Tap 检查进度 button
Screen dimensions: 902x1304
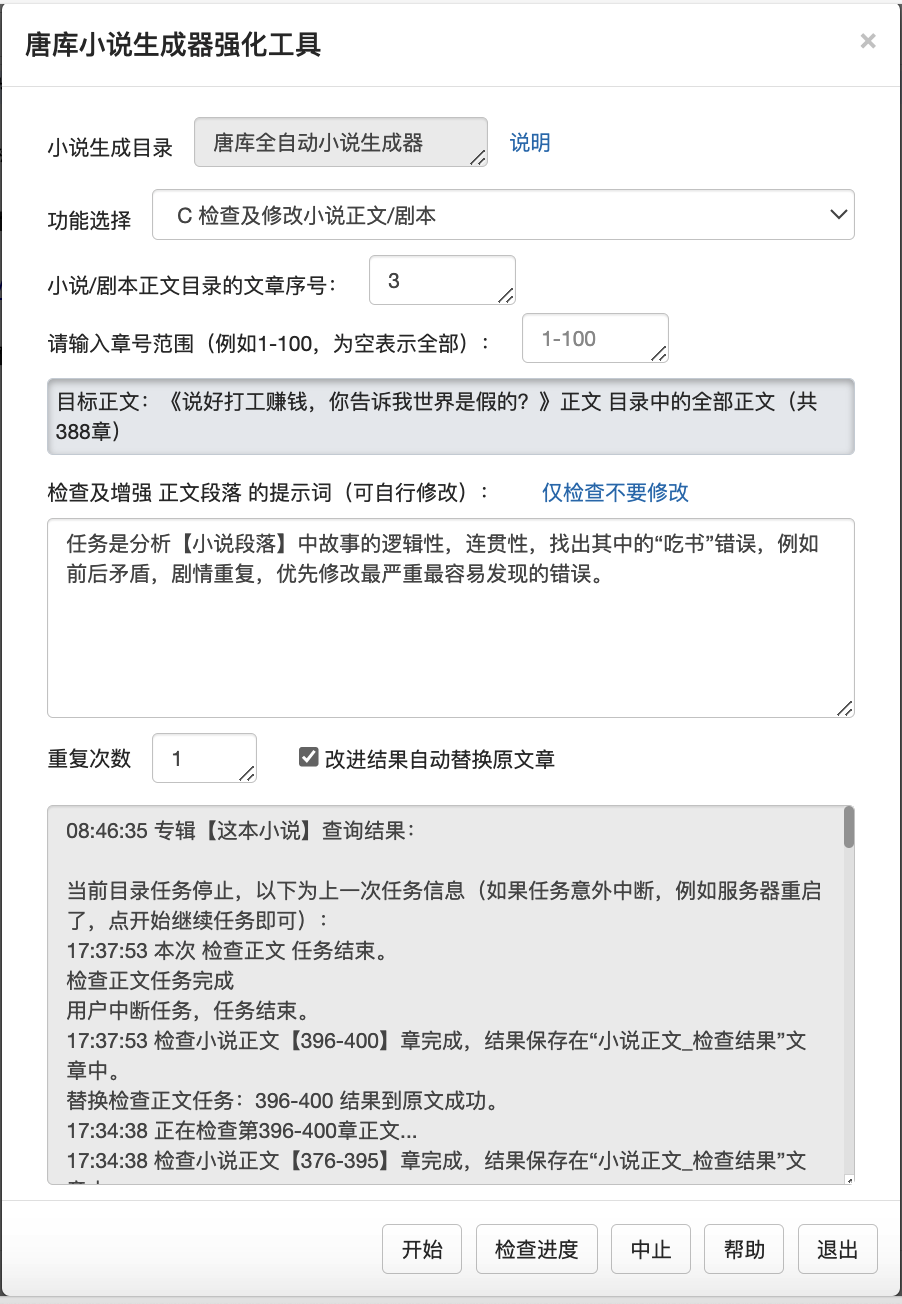(x=537, y=1250)
